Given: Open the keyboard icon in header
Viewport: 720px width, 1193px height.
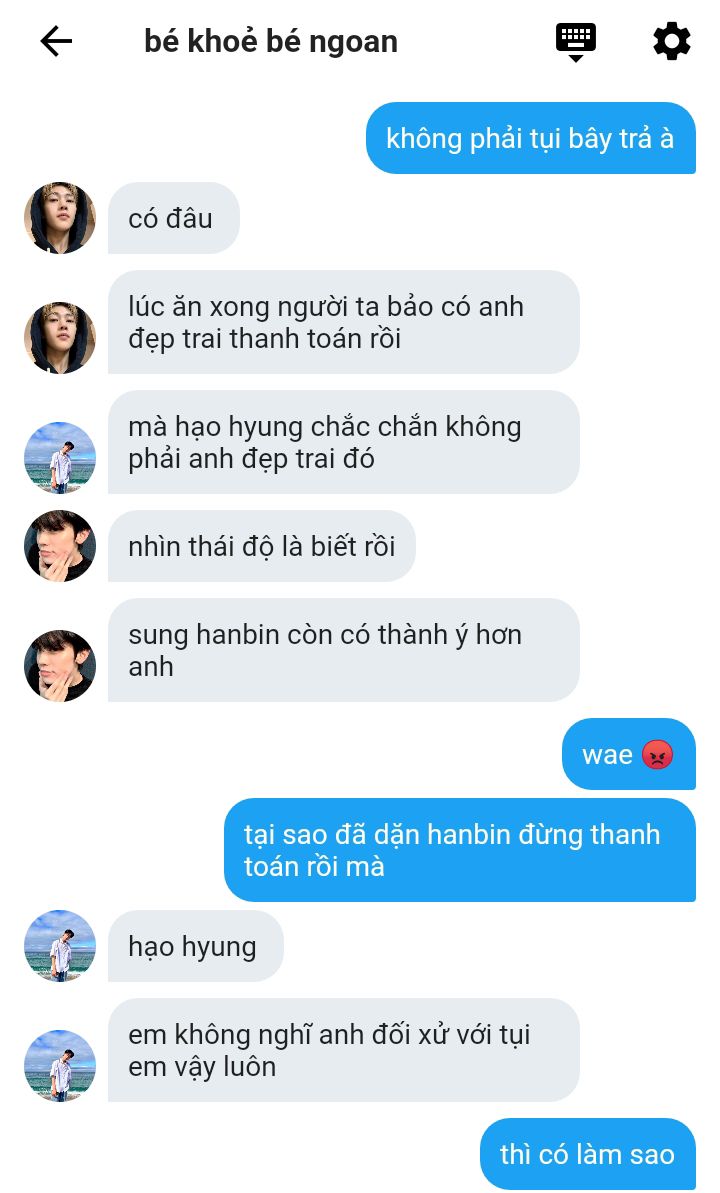Looking at the screenshot, I should (x=576, y=41).
